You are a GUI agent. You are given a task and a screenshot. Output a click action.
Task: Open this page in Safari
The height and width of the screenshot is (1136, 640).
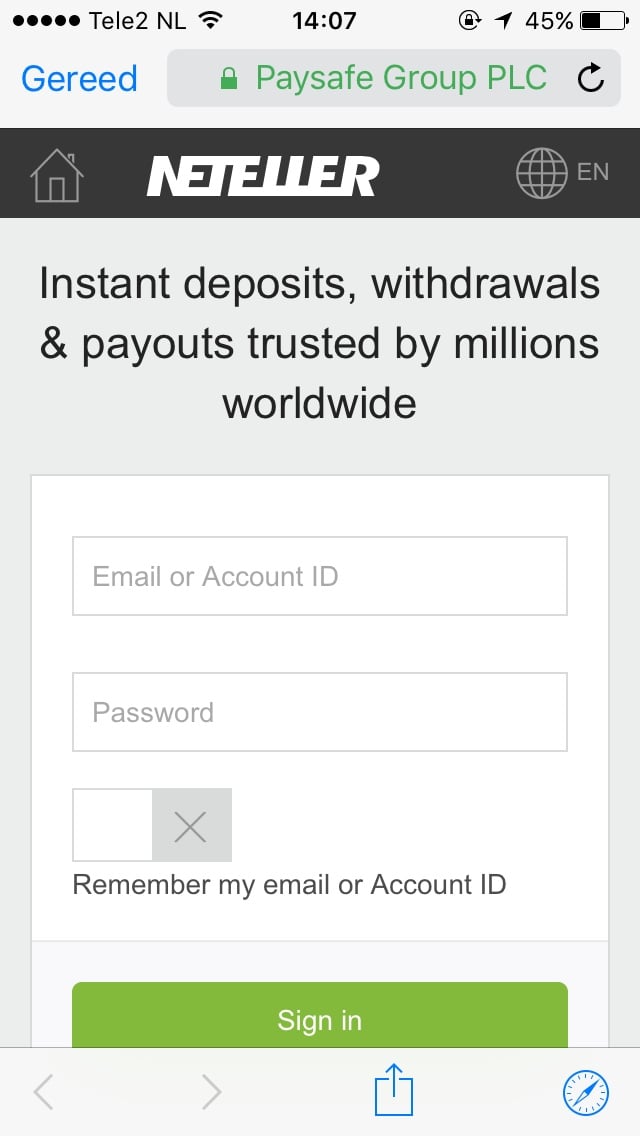click(x=585, y=1091)
